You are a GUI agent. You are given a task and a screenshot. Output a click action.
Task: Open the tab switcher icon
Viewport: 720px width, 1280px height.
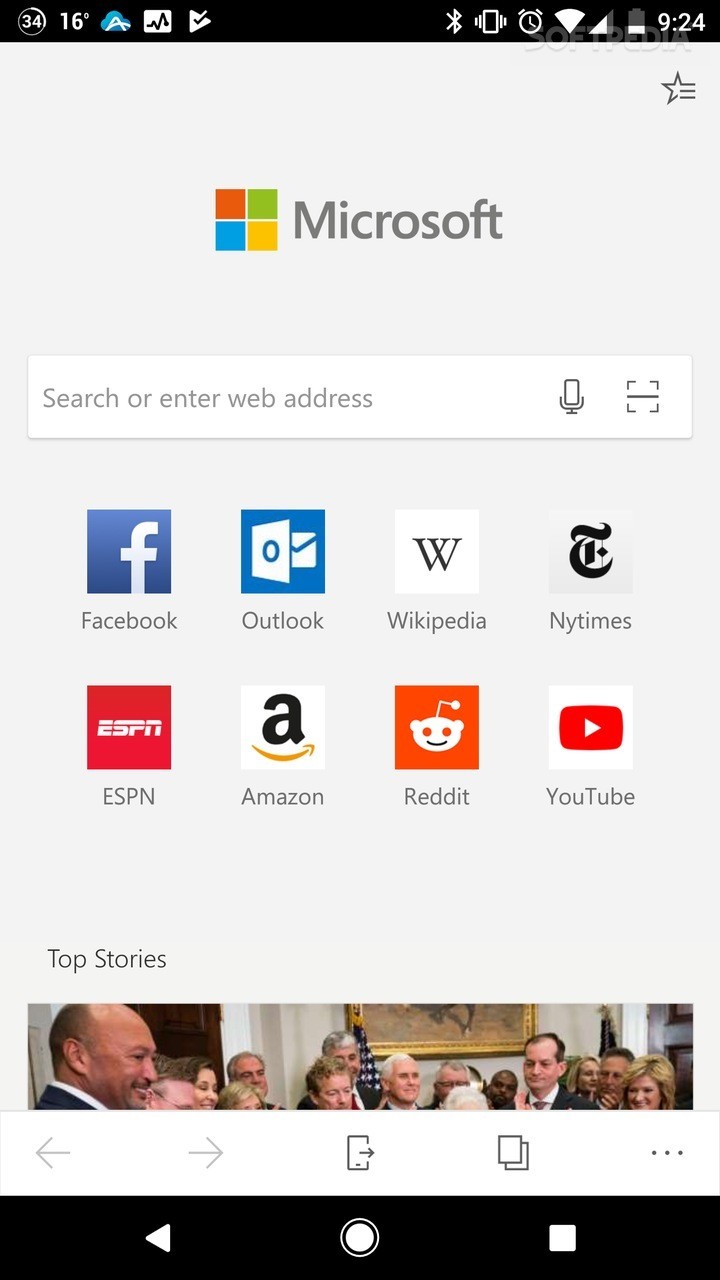(x=513, y=1152)
